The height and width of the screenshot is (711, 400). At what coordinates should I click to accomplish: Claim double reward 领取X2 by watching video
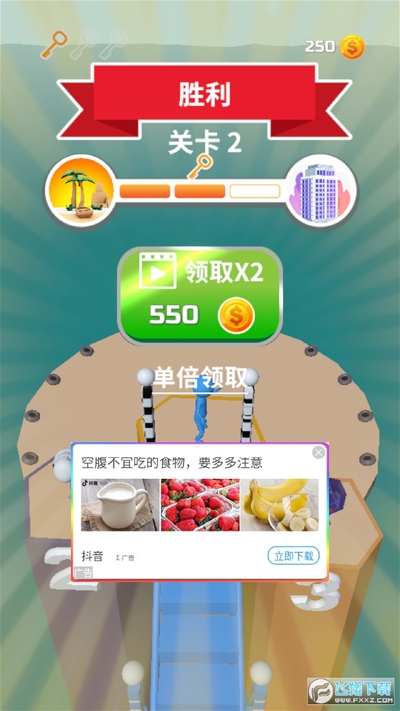[x=200, y=296]
